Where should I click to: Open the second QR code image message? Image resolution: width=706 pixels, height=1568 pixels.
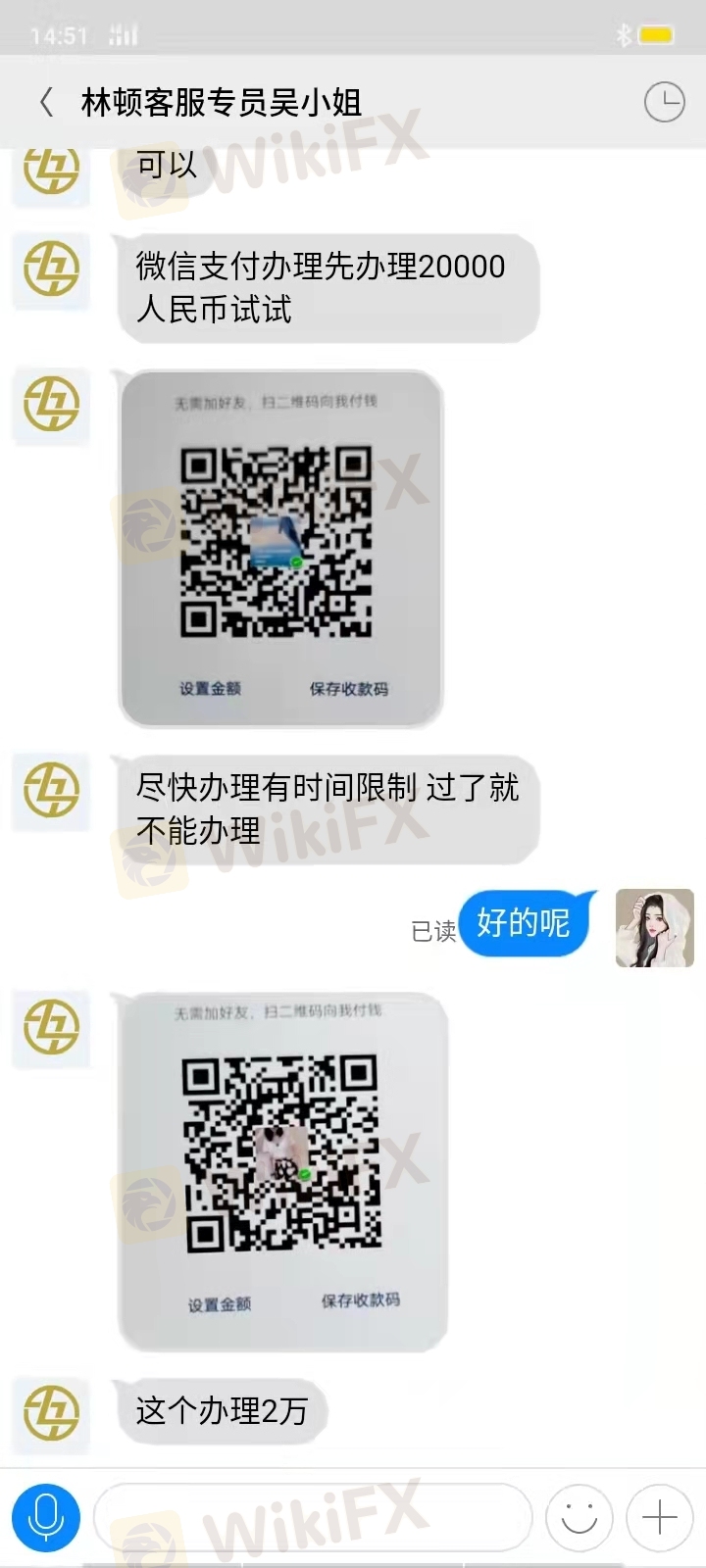282,1171
